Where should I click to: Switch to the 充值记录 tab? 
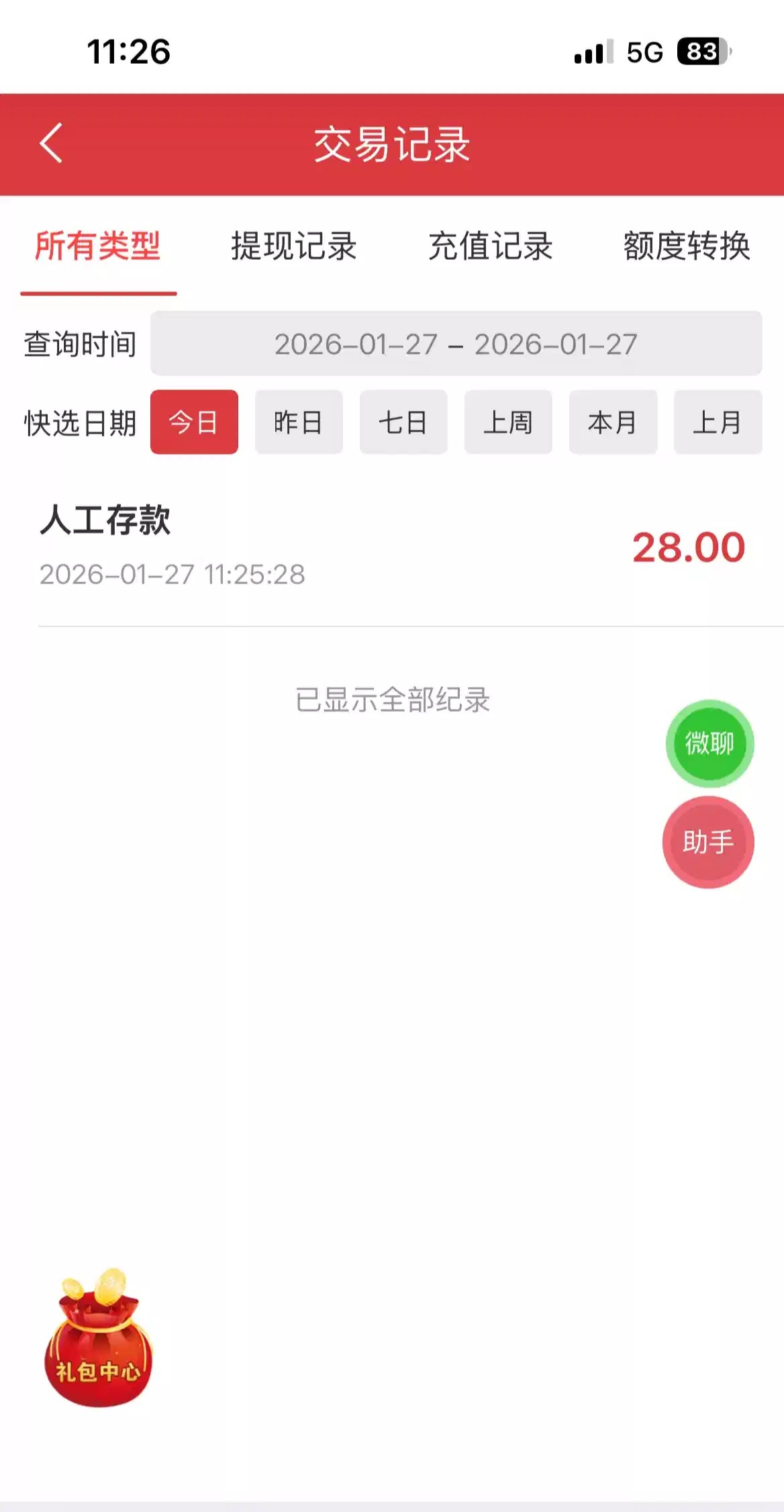[491, 246]
